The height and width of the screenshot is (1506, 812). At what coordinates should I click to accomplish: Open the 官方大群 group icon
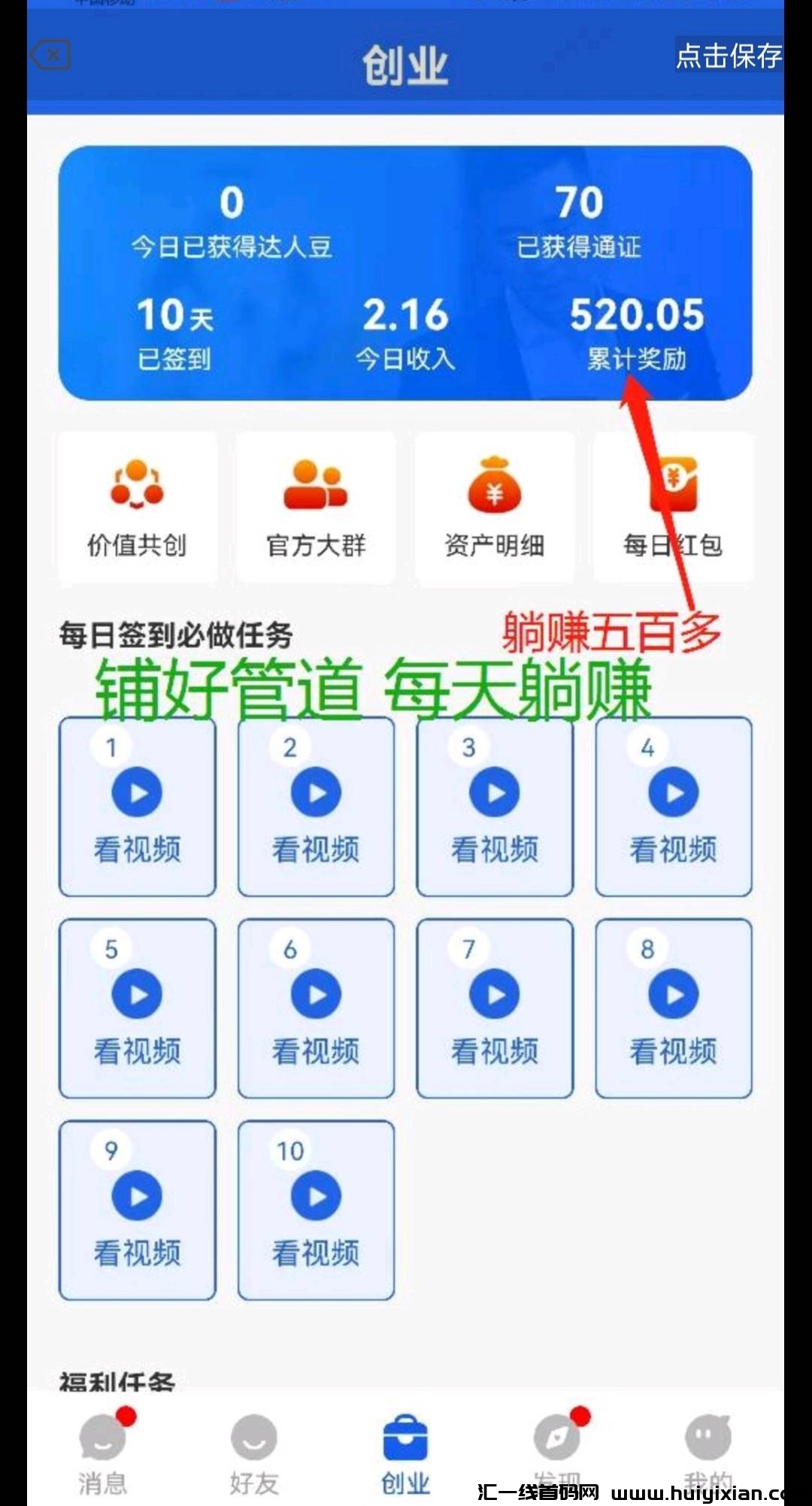(315, 504)
